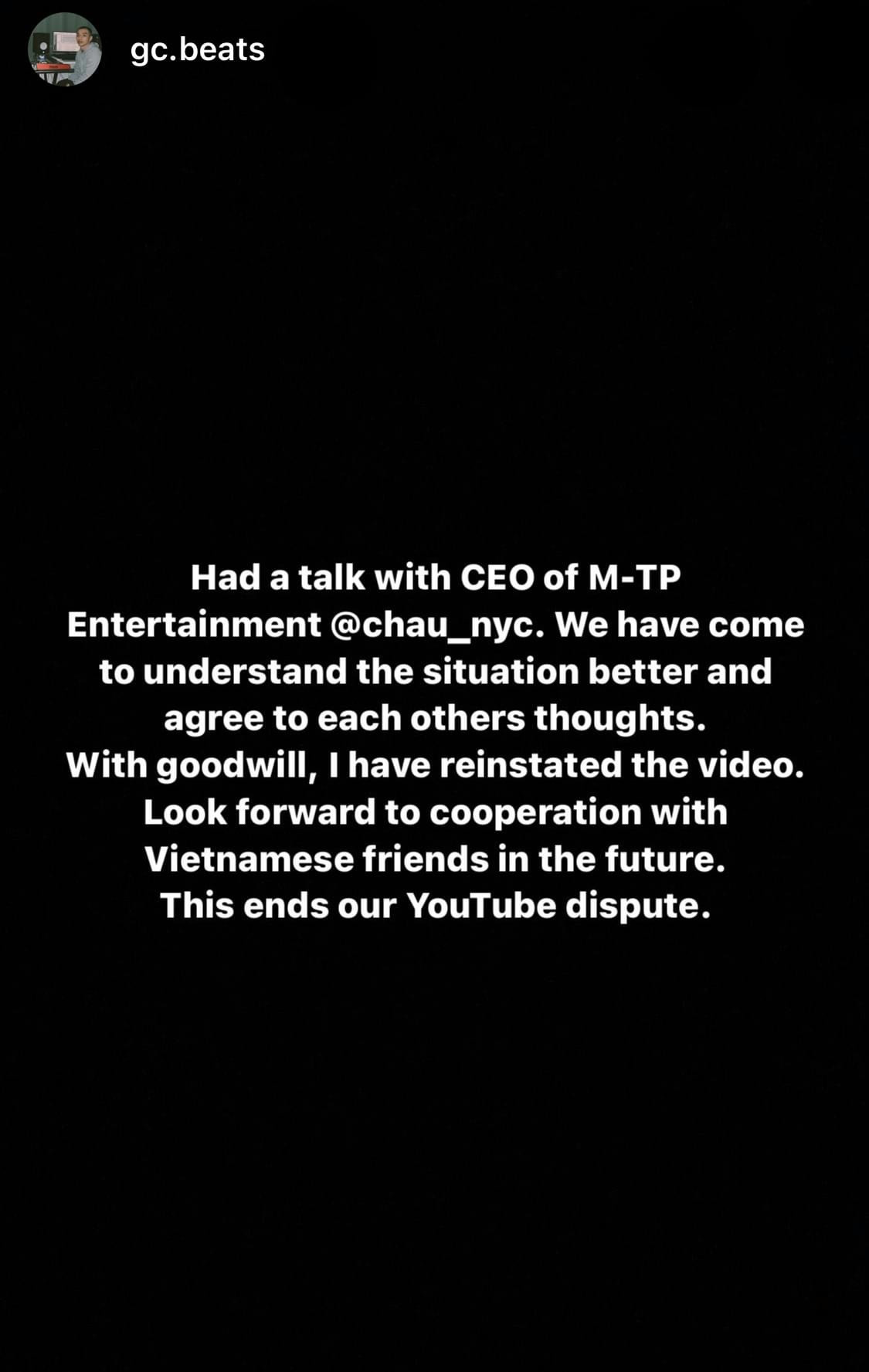
Task: Open the gc.beats profile picture
Action: [65, 49]
